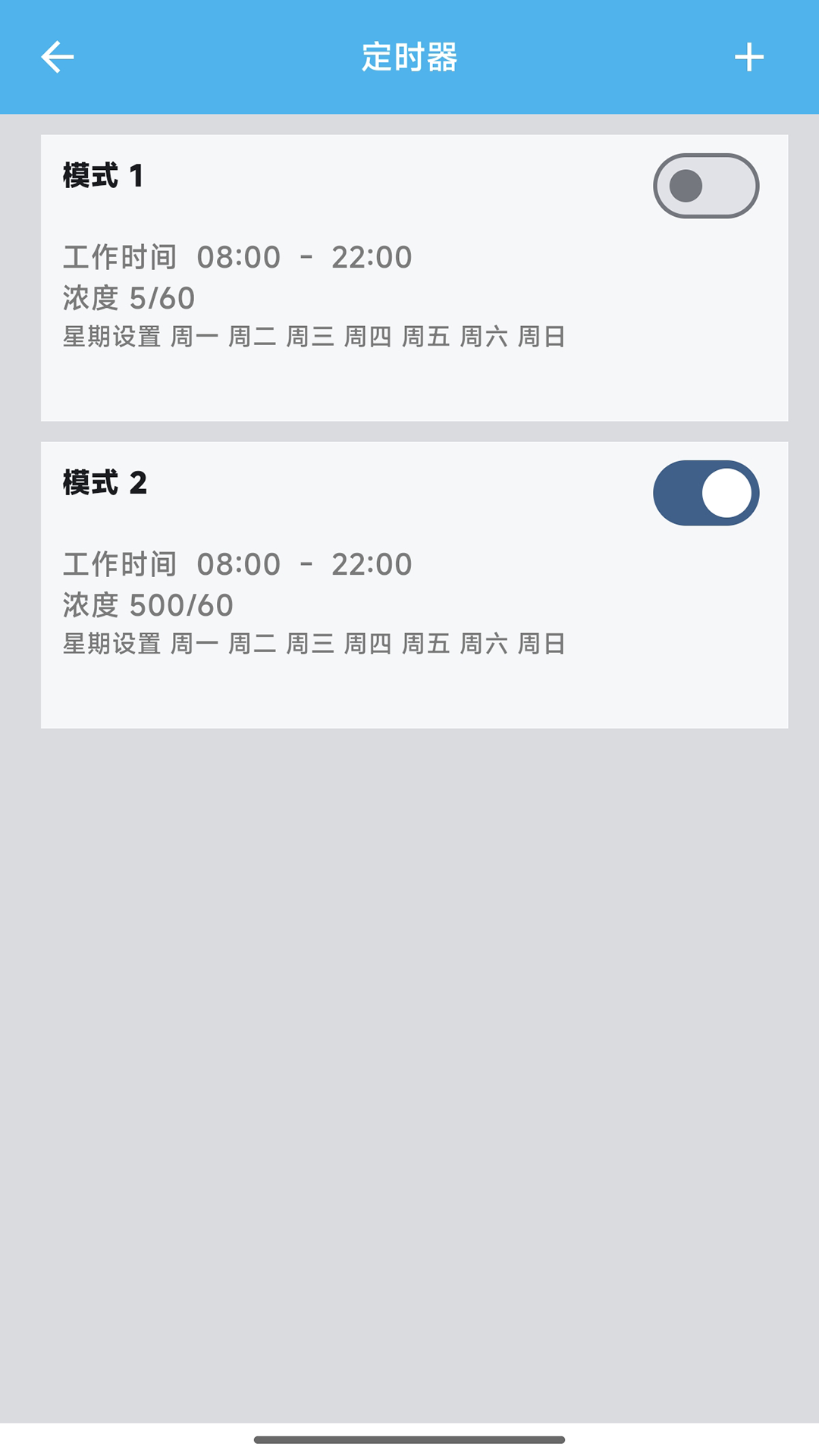
Task: Select 工作时间 end time 22:00 in 模式 2
Action: 372,564
